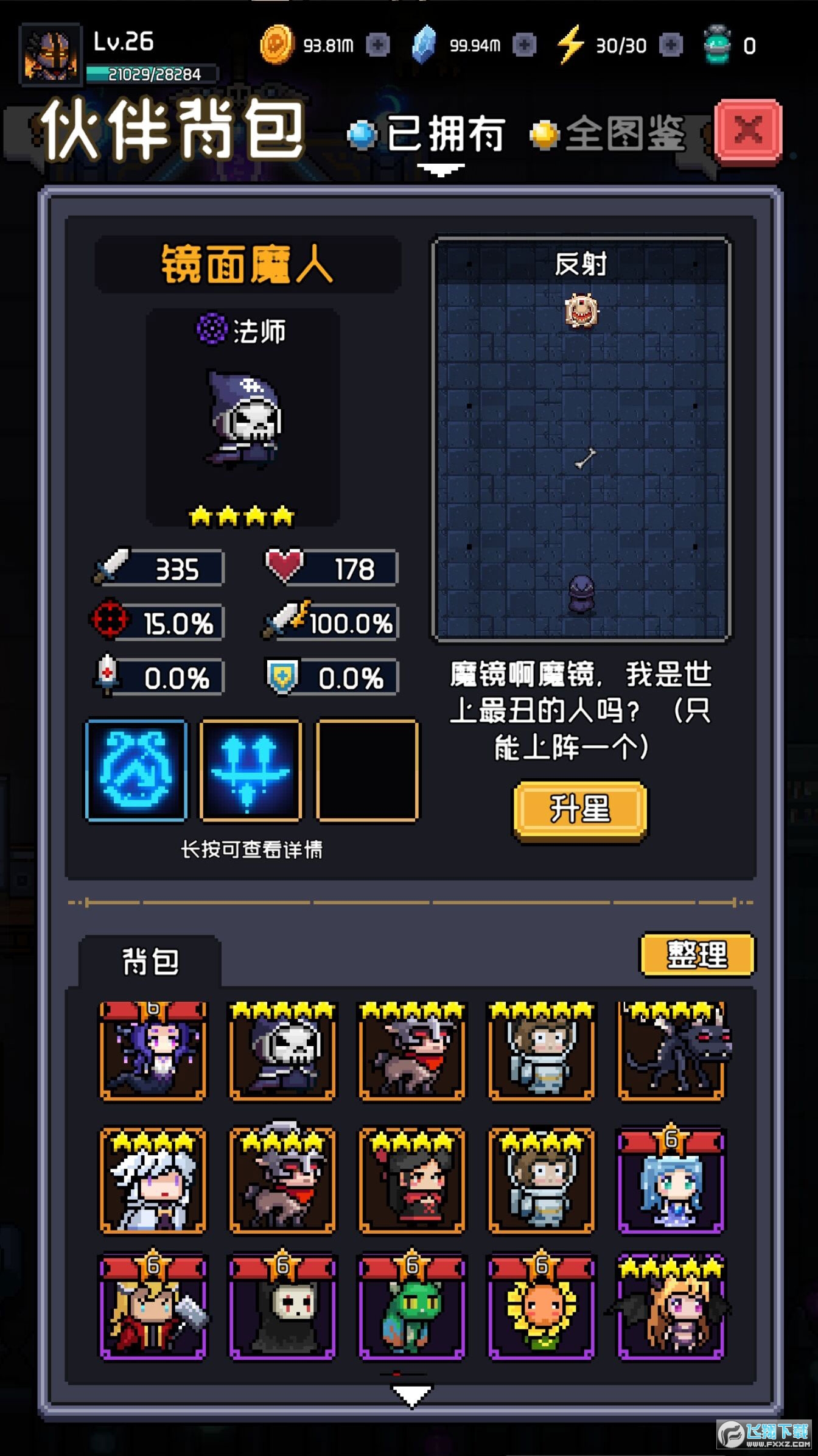Tap the 整理 button to sort the backpack

click(x=697, y=954)
